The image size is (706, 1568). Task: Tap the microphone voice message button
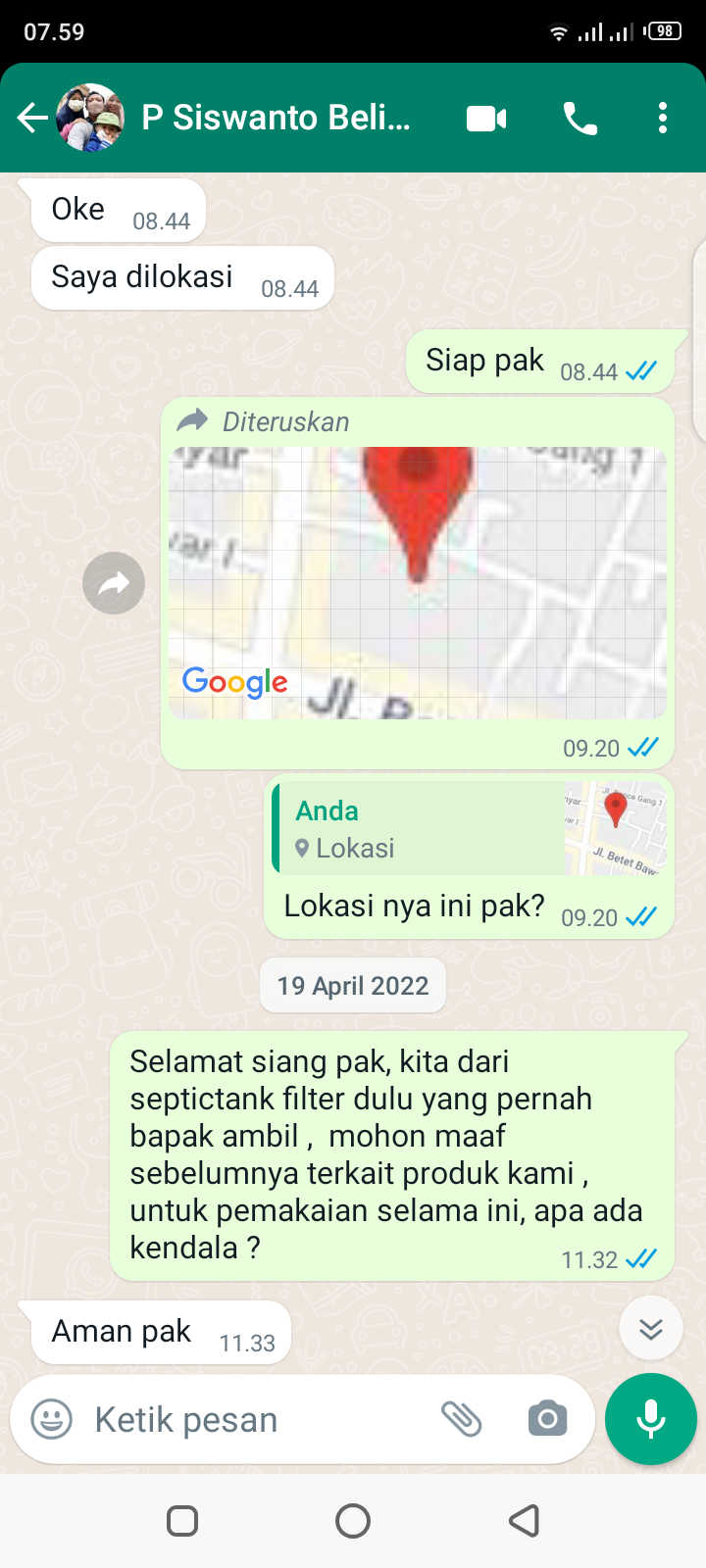tap(651, 1419)
